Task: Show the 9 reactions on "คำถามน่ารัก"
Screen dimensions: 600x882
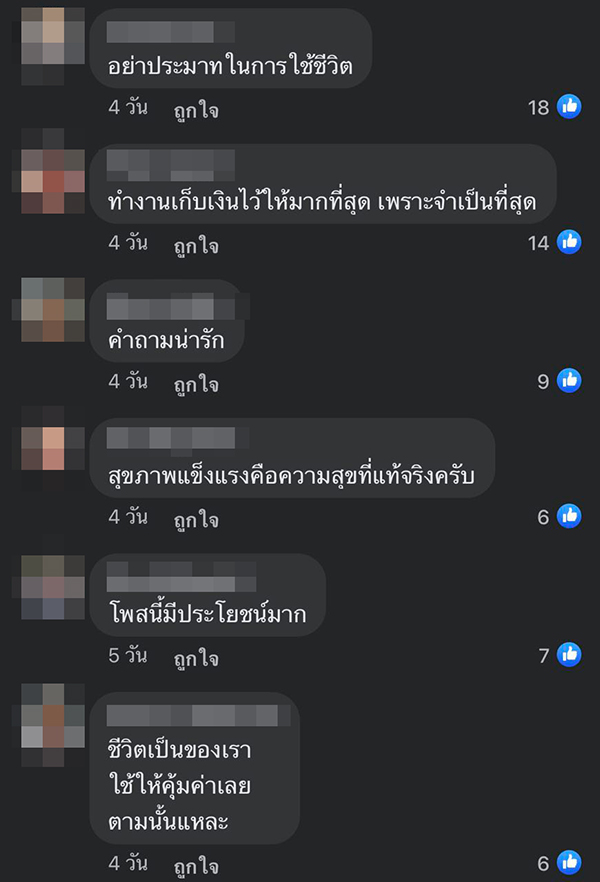Action: point(558,380)
